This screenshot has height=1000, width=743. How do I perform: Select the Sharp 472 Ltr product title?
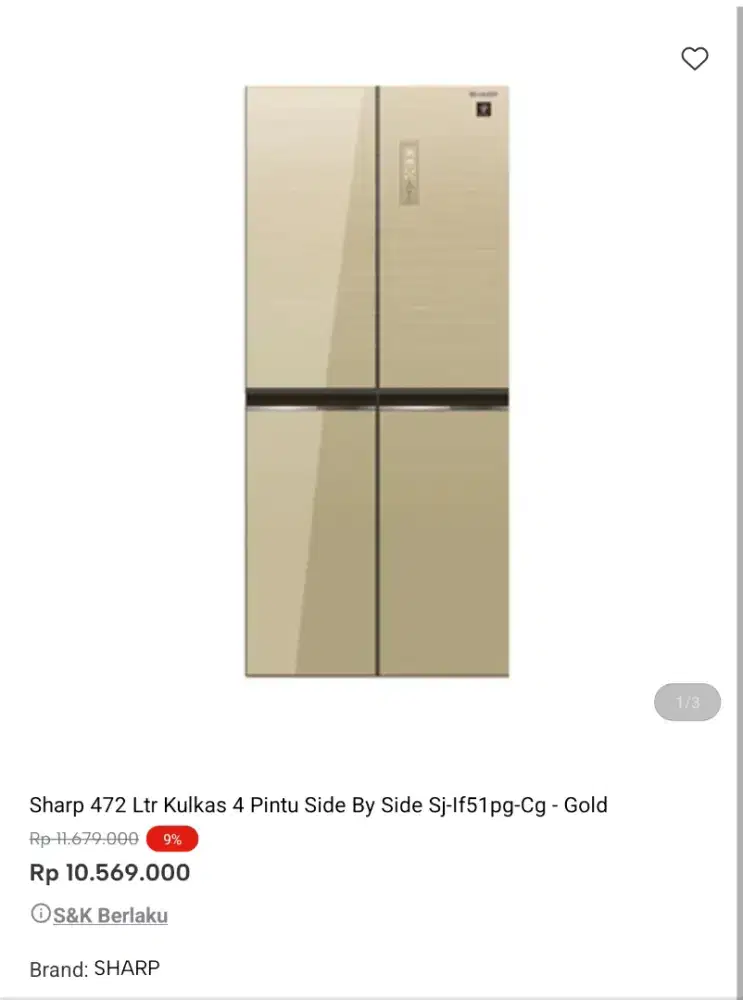pos(318,805)
